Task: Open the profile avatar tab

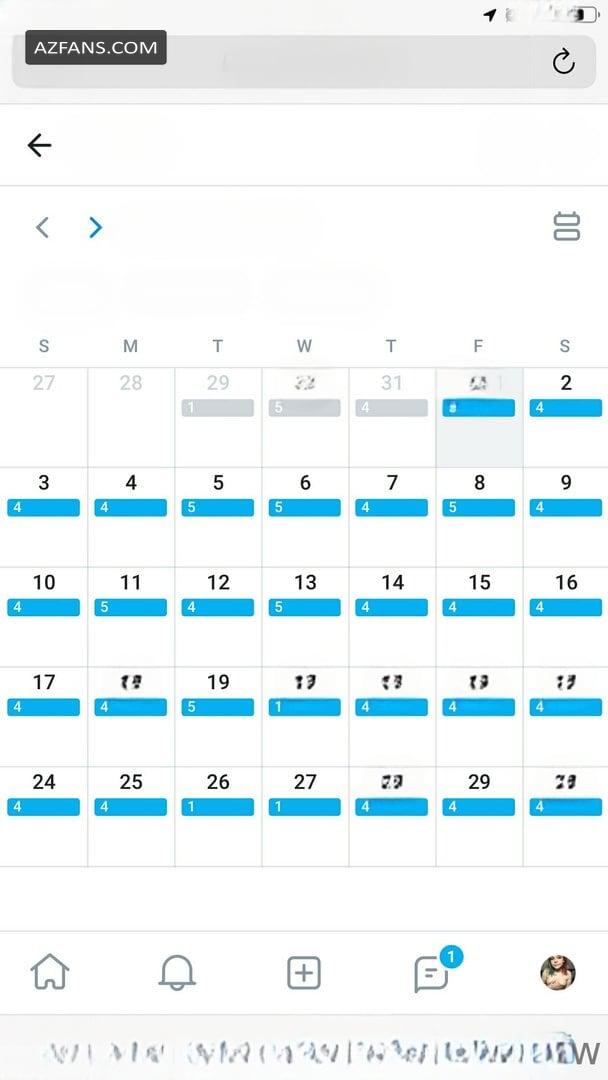Action: click(558, 973)
